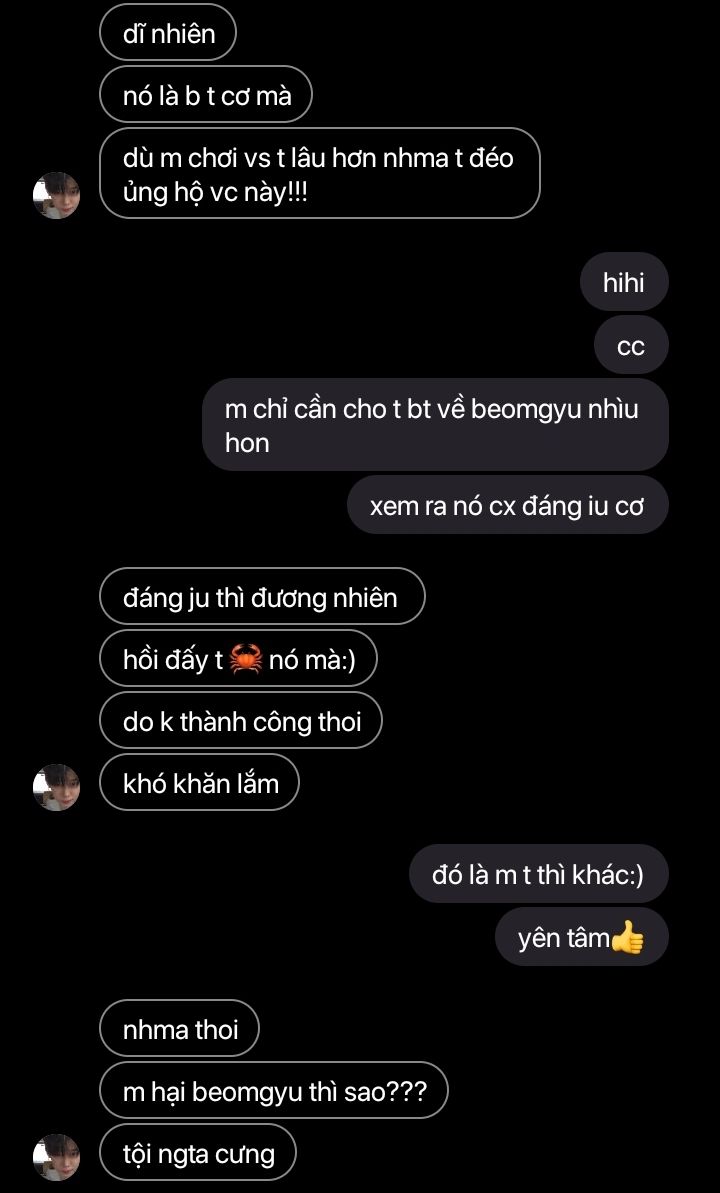
Task: Open sender's avatar beside "khó khăn lắm" message
Action: pos(56,787)
